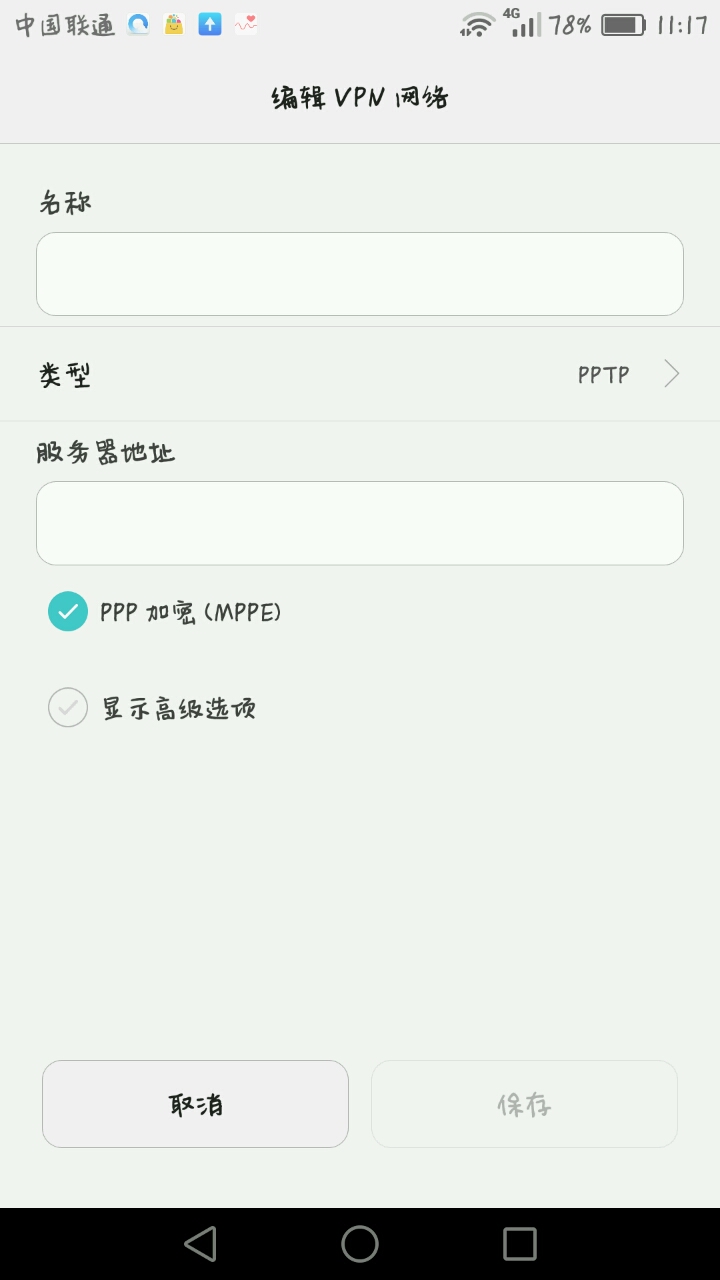Enable 显示高级选项 advanced options checkbox
720x1280 pixels.
(68, 708)
